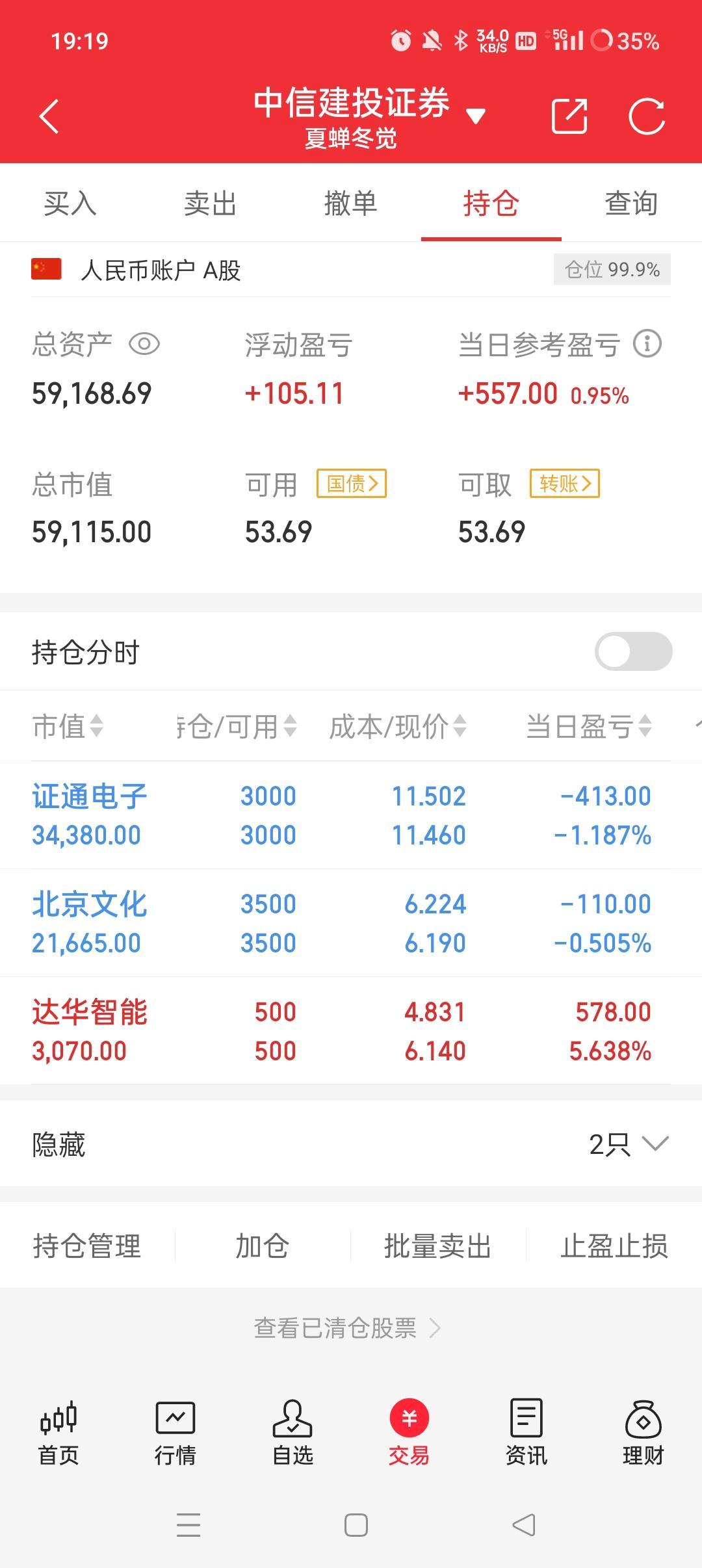Share the holdings page

[569, 116]
